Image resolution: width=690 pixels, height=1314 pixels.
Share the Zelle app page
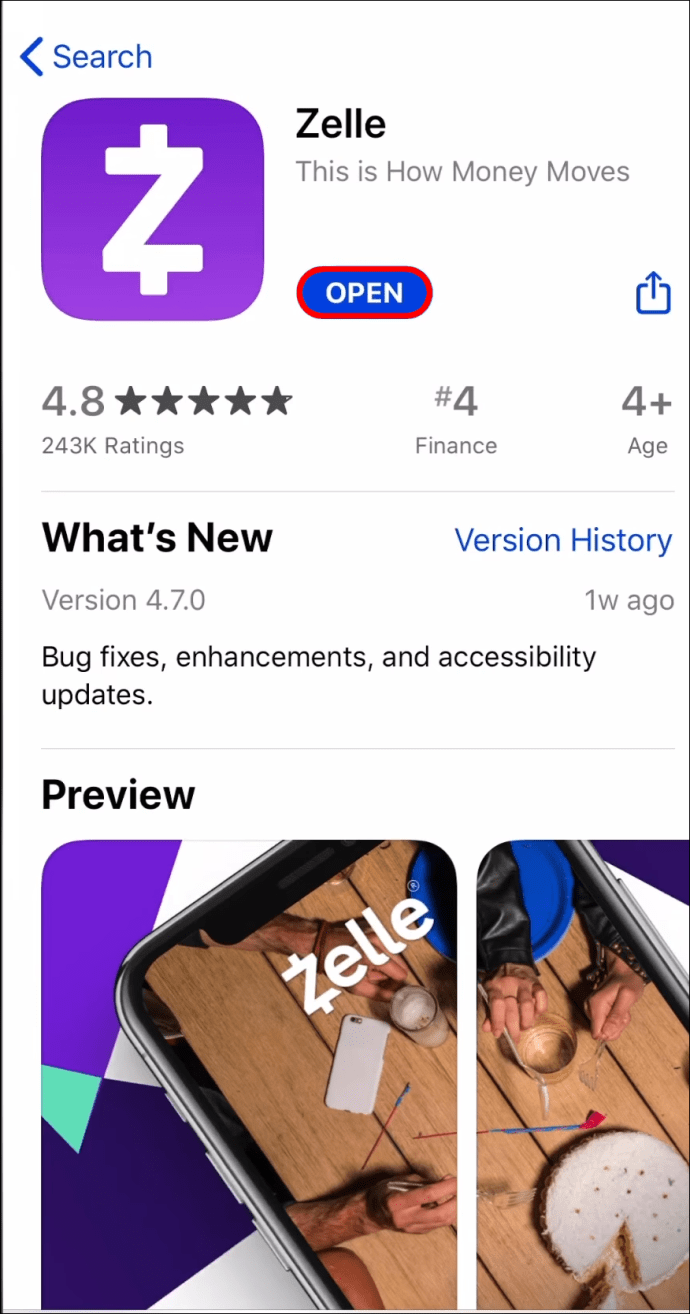coord(653,293)
